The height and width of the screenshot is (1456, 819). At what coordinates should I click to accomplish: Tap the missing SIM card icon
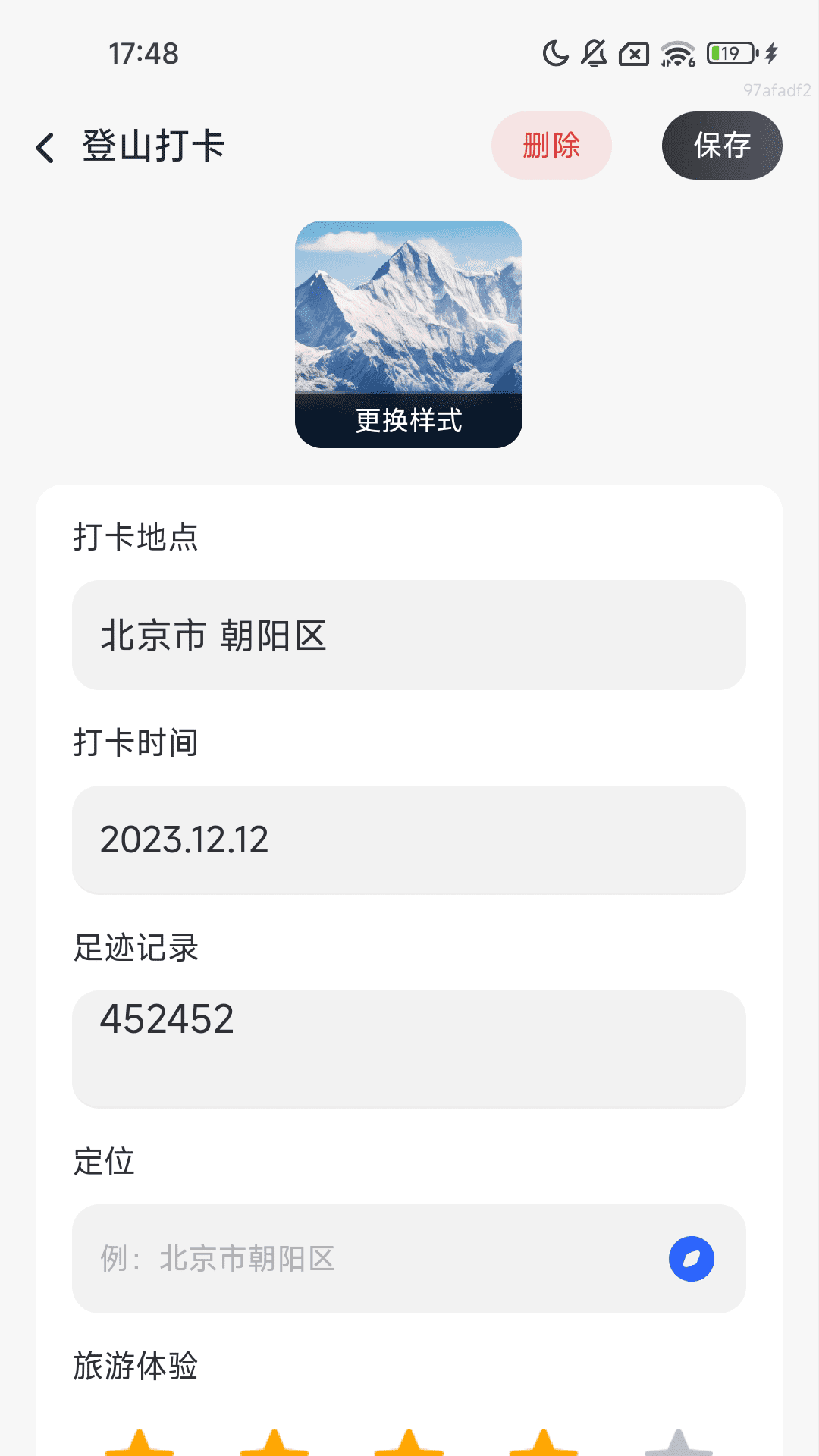[634, 53]
